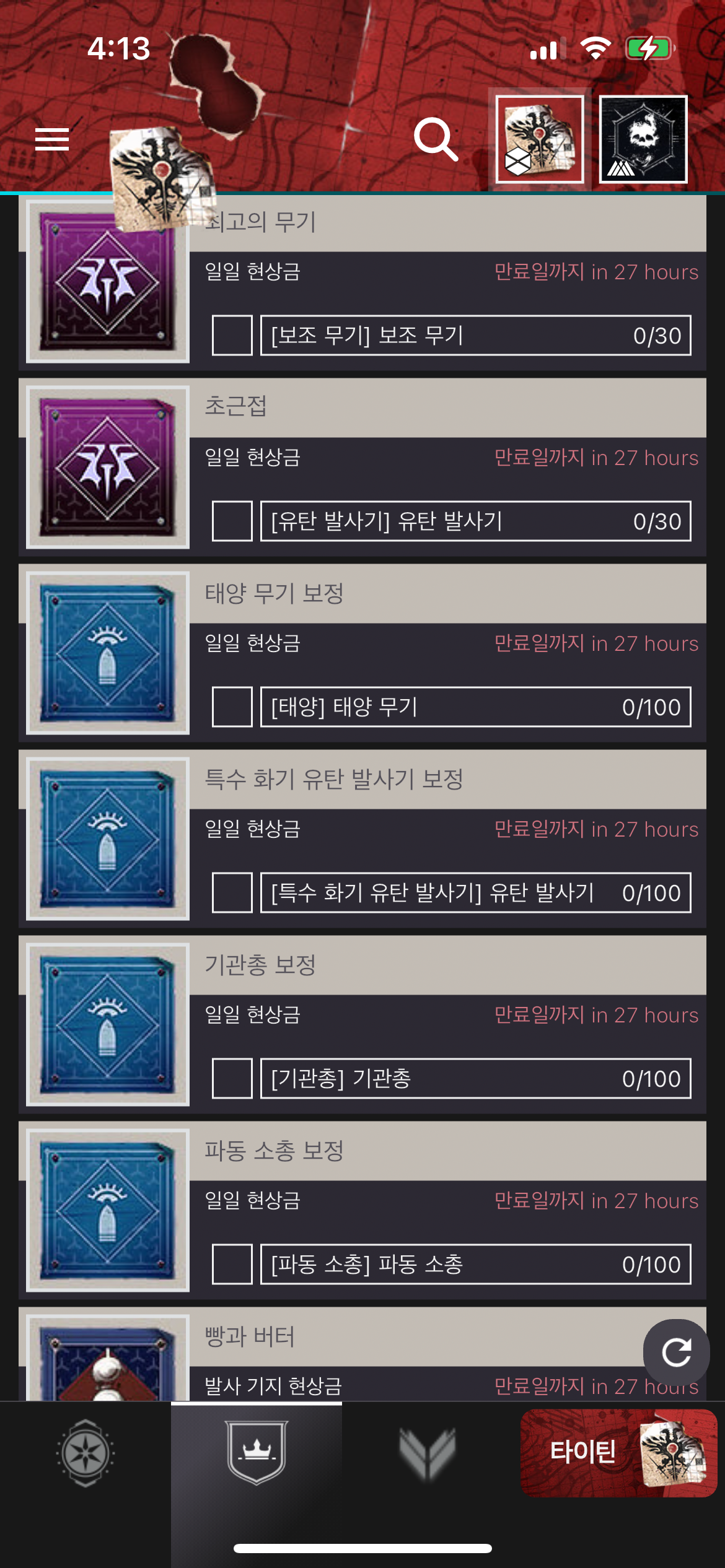Check the [보조 무기] objective box

click(232, 335)
